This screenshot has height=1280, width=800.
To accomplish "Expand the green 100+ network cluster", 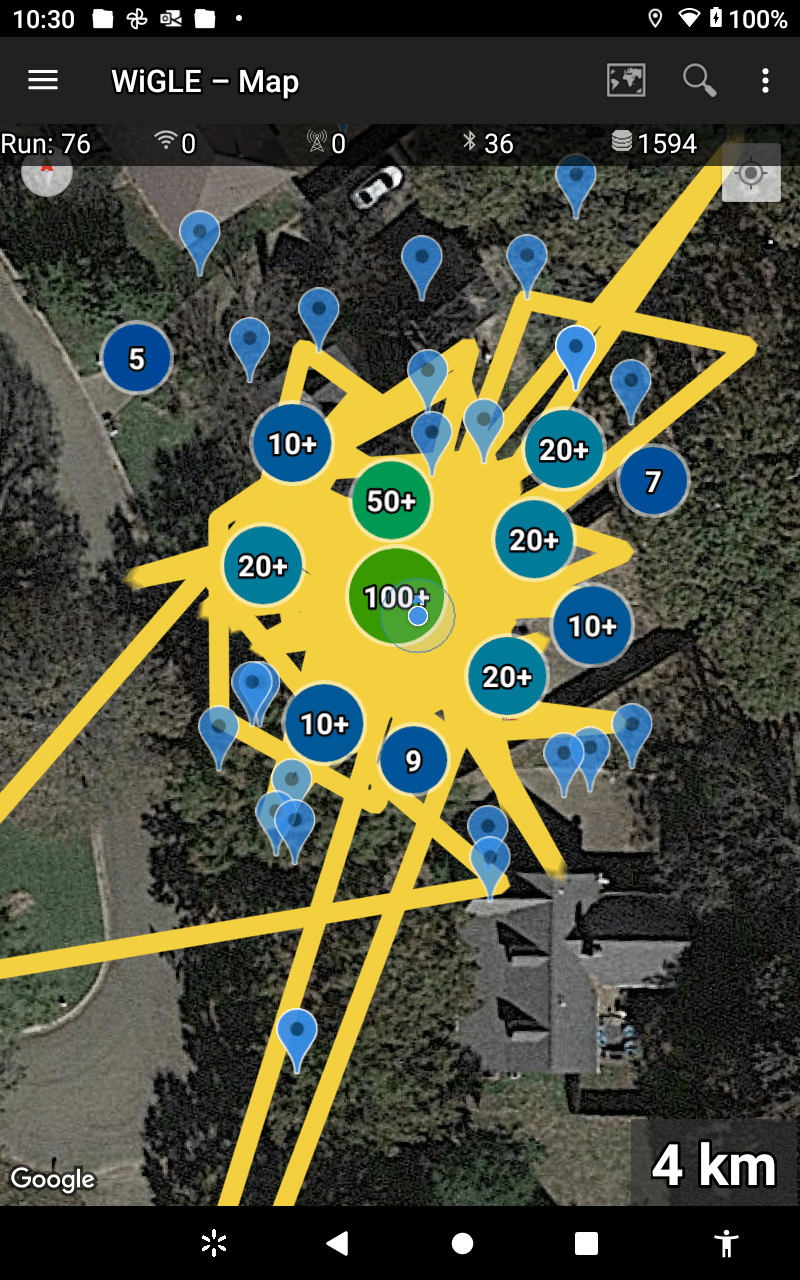I will point(396,597).
